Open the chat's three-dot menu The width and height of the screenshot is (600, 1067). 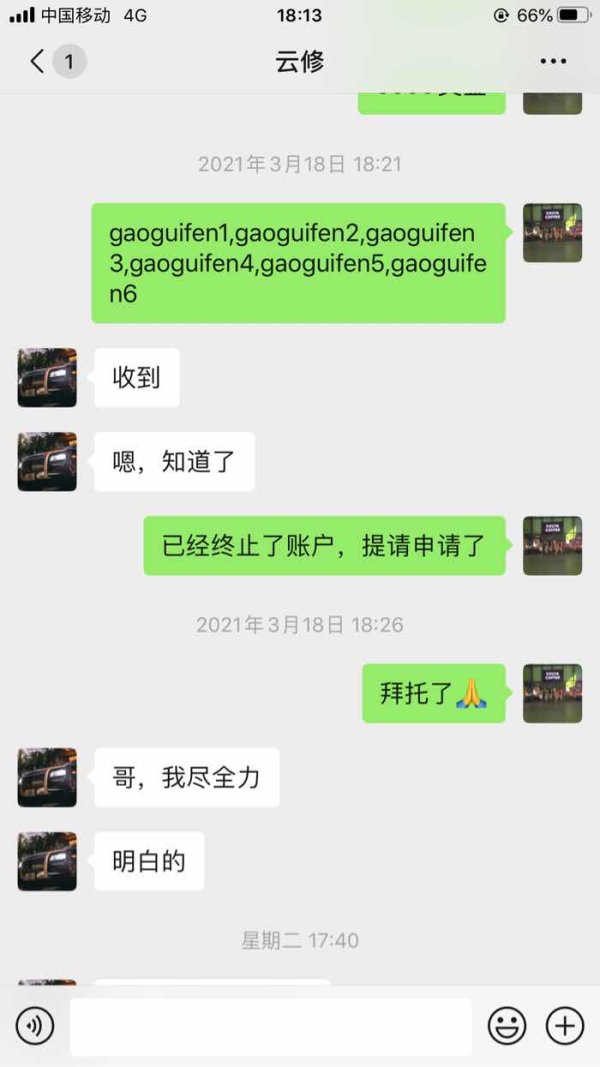(553, 61)
